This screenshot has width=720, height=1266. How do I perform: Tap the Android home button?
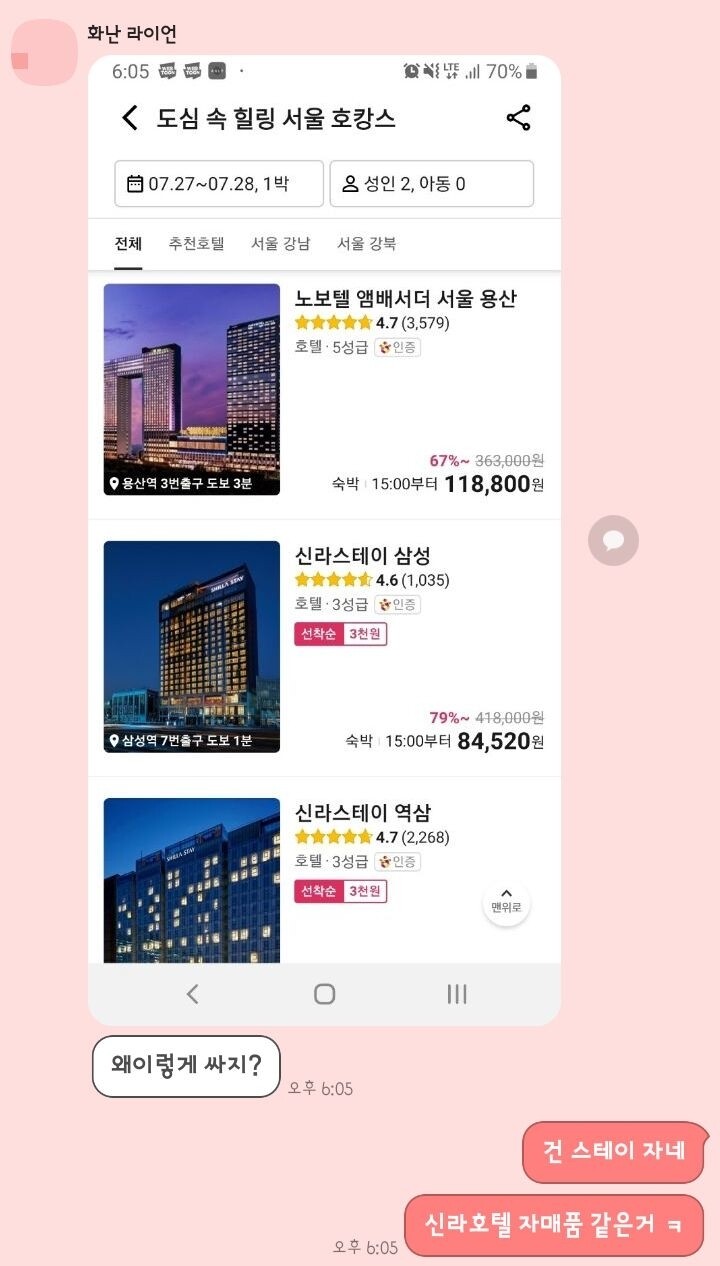324,992
